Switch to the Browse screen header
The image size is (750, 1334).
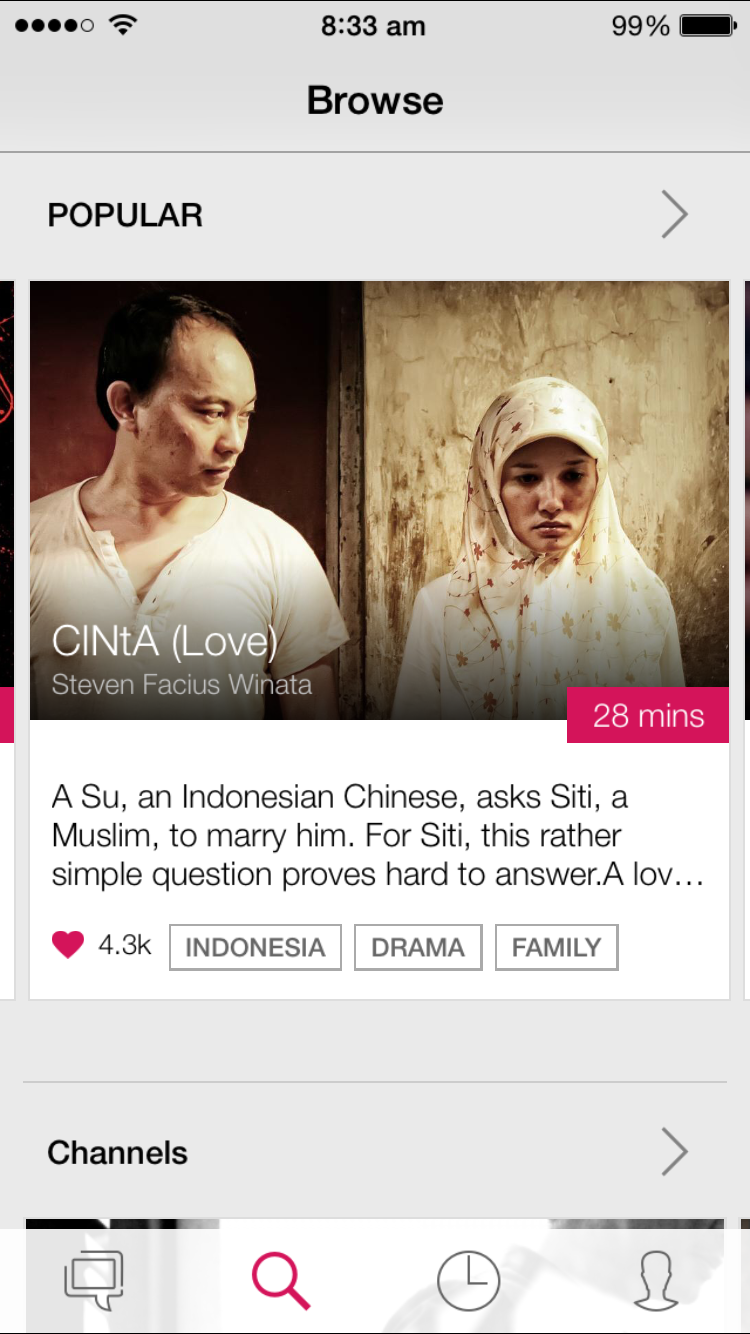[375, 99]
